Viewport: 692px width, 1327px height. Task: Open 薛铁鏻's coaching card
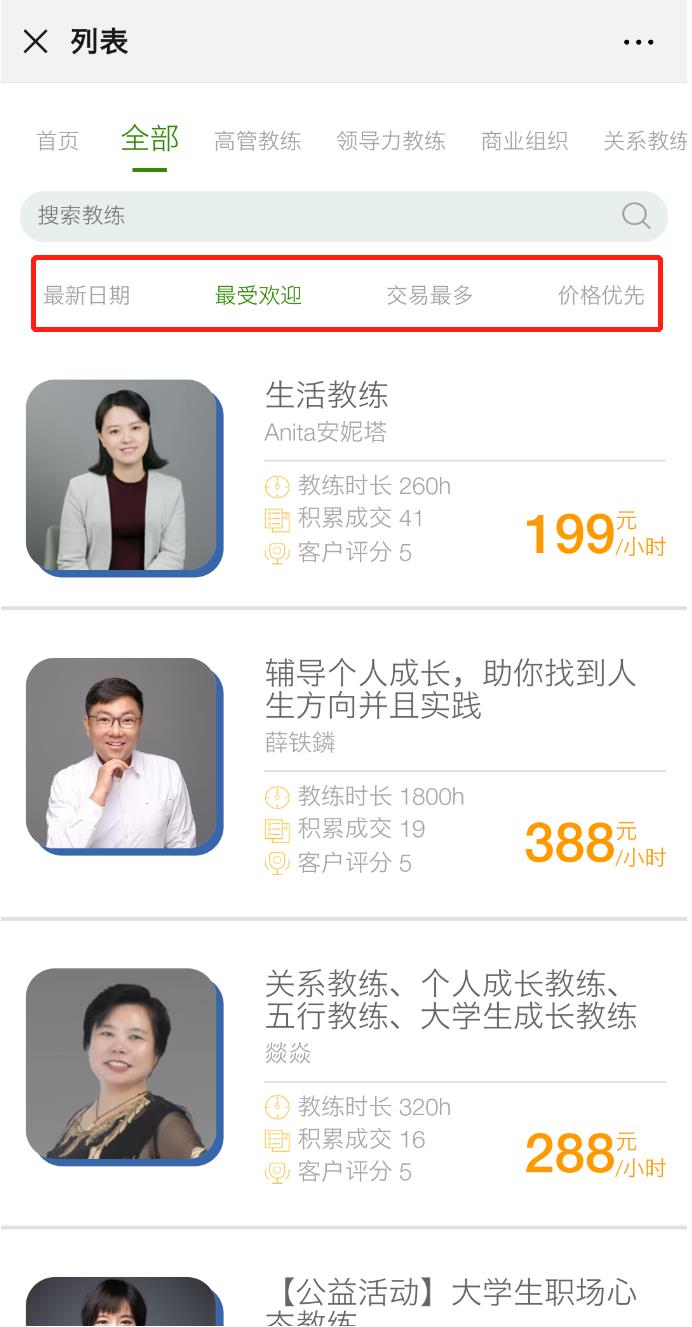click(x=345, y=765)
